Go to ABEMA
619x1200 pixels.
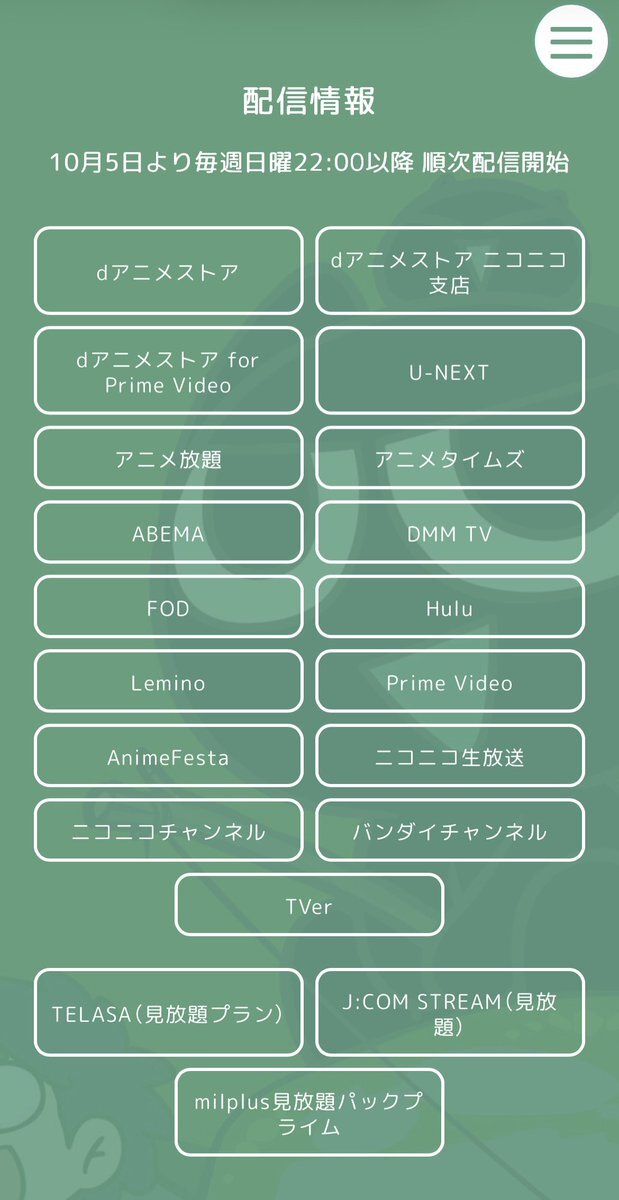pos(168,533)
